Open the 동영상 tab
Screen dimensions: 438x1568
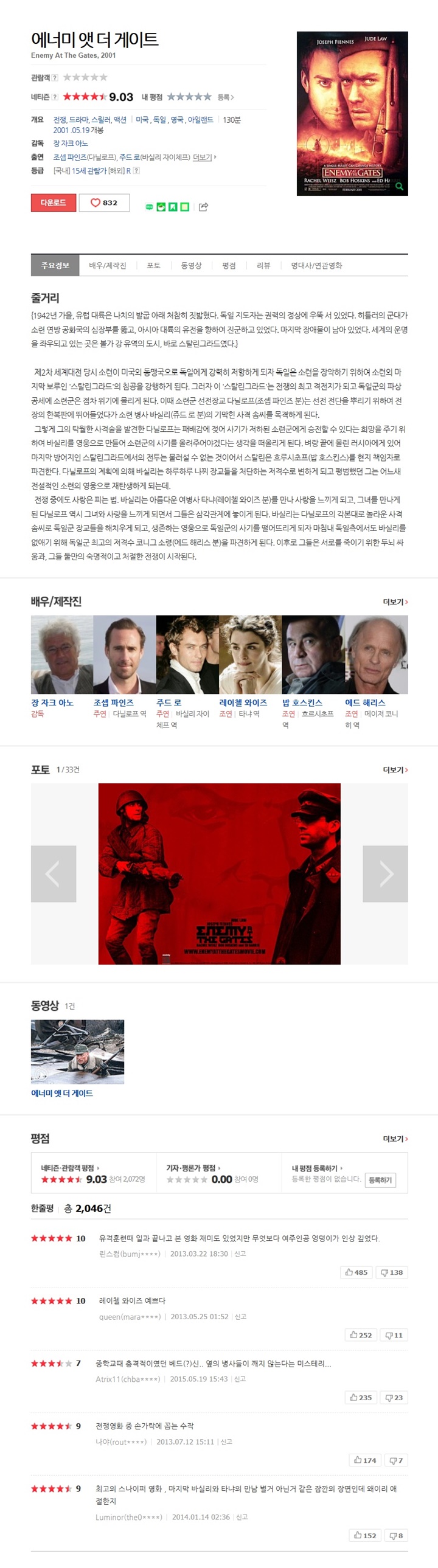click(x=190, y=265)
